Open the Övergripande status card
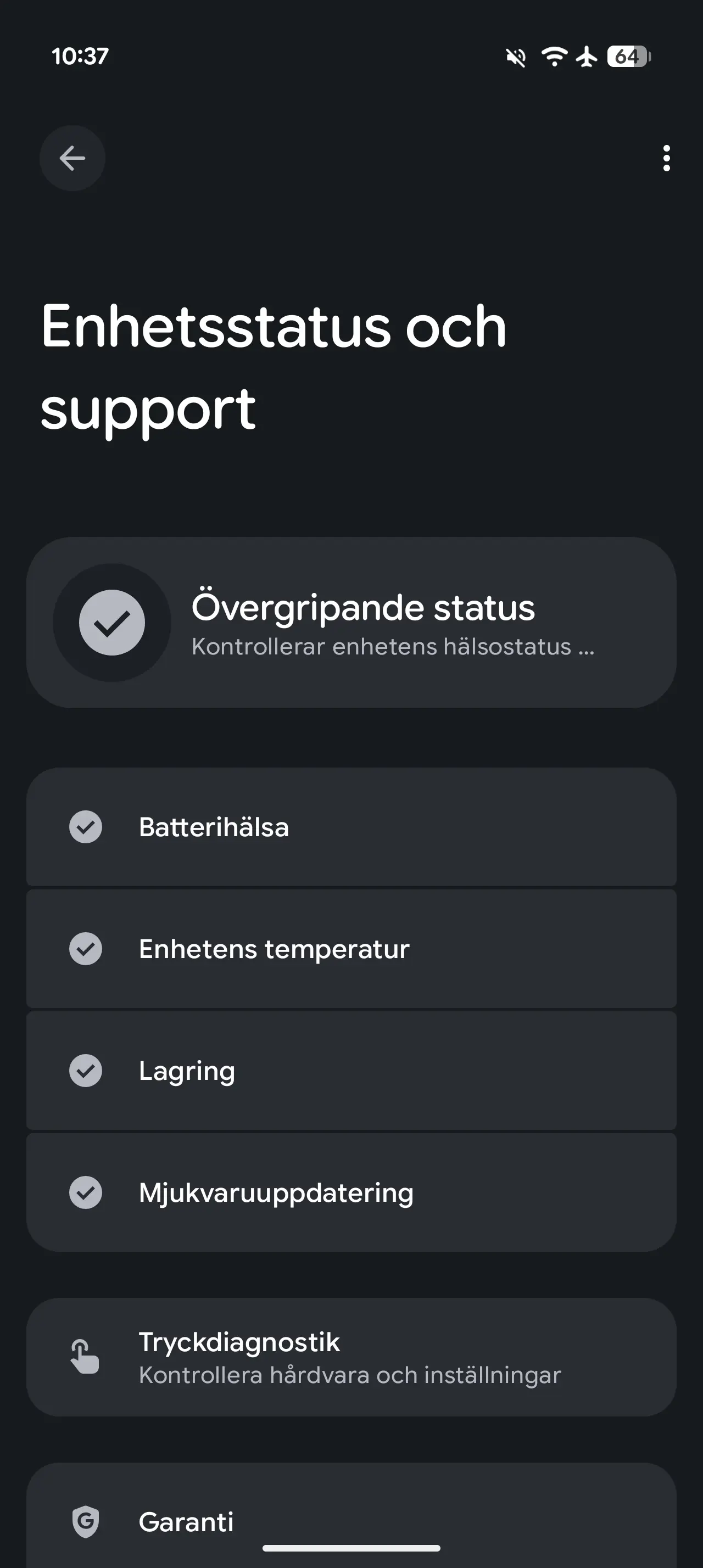Viewport: 703px width, 1568px height. pos(351,622)
